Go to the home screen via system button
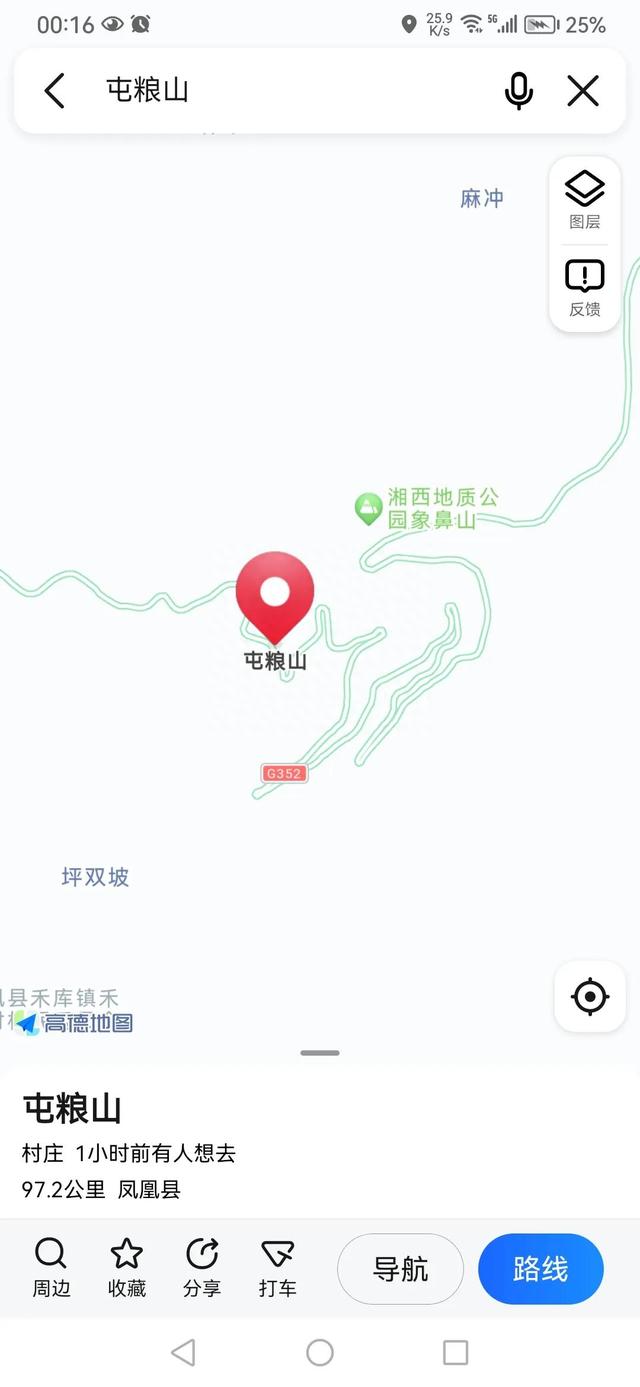640x1387 pixels. pyautogui.click(x=320, y=1352)
